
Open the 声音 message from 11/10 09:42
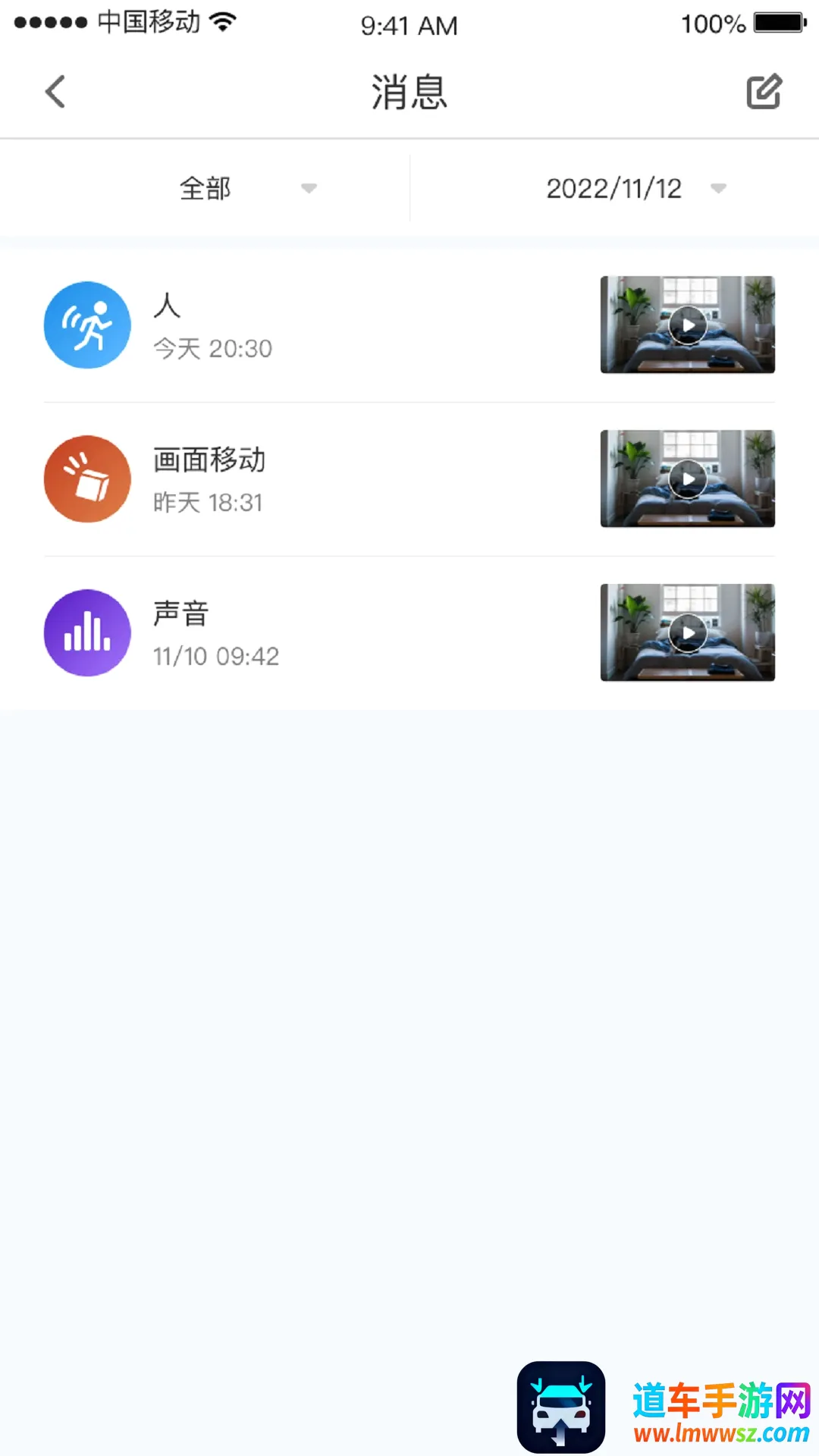pos(409,633)
